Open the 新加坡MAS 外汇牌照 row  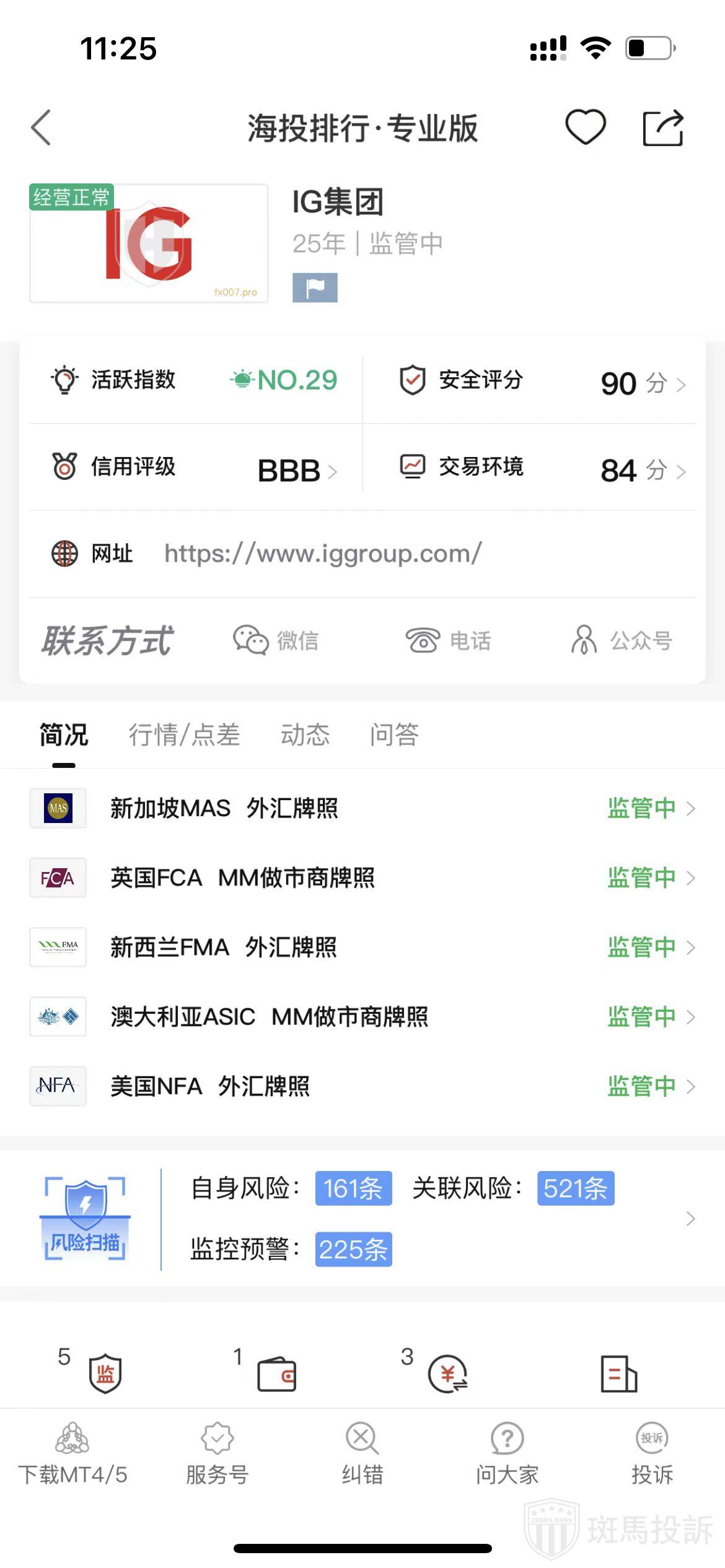[362, 808]
